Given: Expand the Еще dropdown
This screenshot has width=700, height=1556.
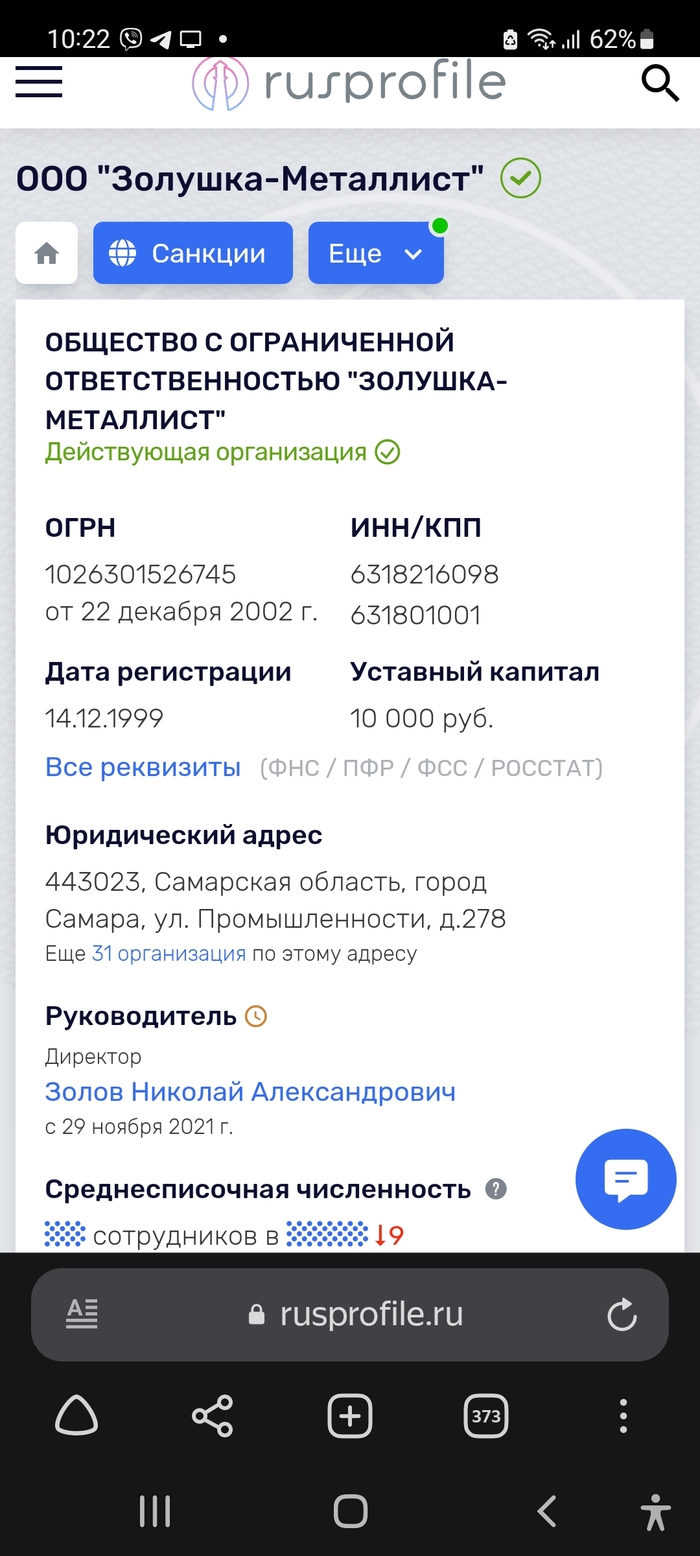Looking at the screenshot, I should pos(375,253).
